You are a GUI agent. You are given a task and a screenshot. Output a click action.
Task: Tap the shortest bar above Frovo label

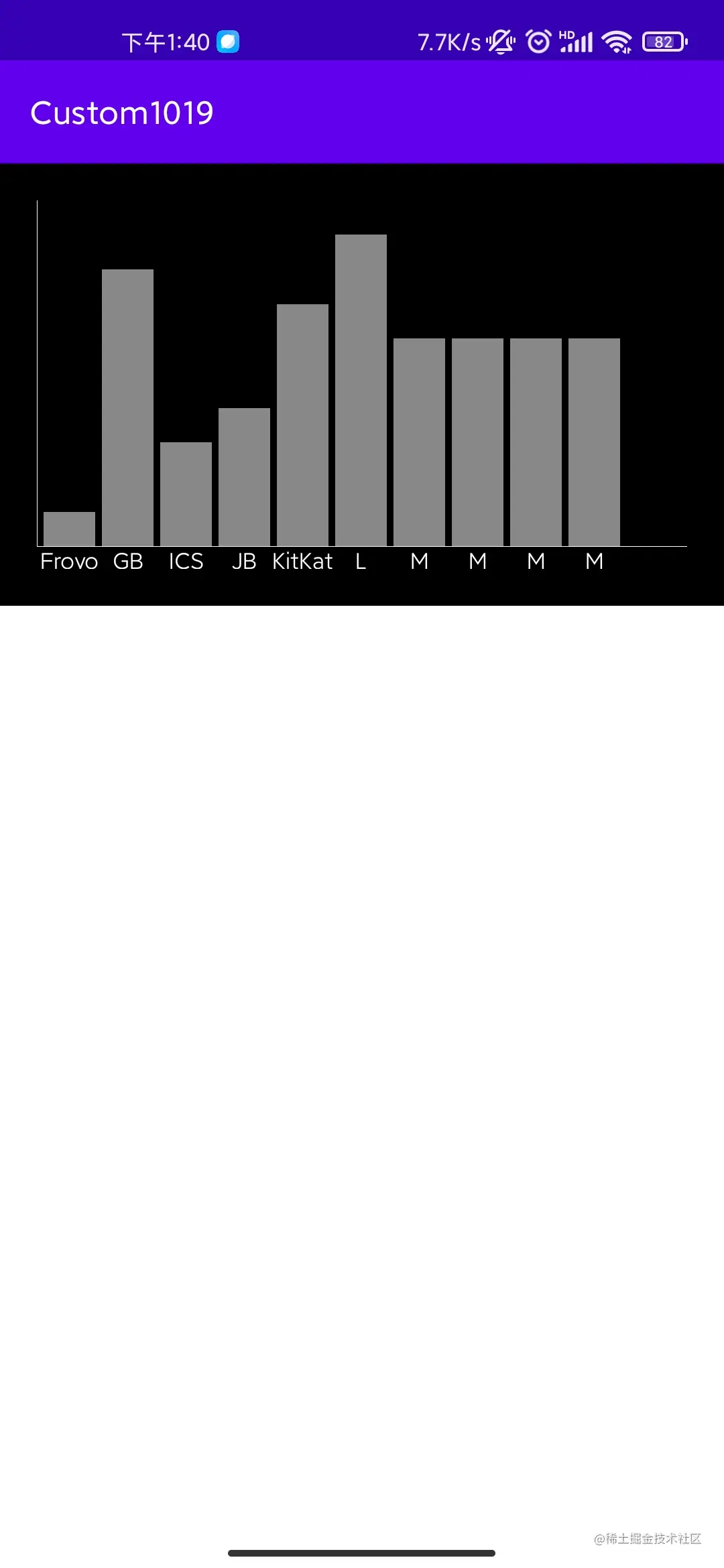[68, 528]
